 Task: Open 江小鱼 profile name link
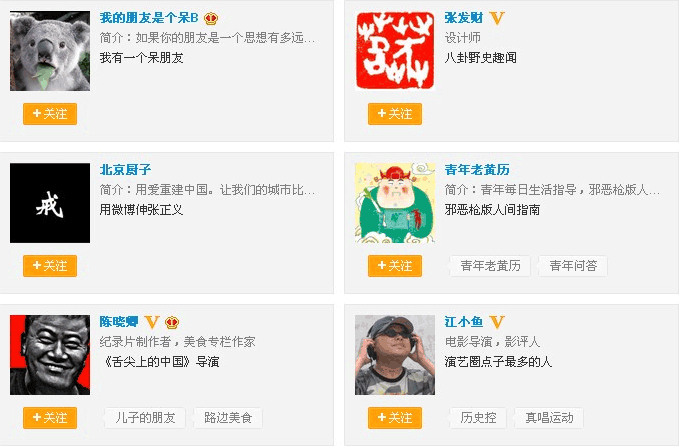pos(464,321)
